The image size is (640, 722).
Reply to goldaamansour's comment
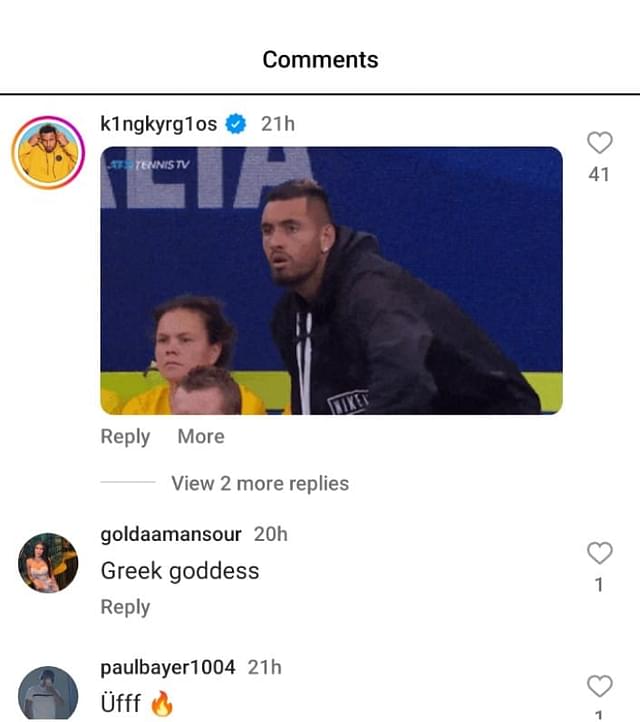point(125,607)
